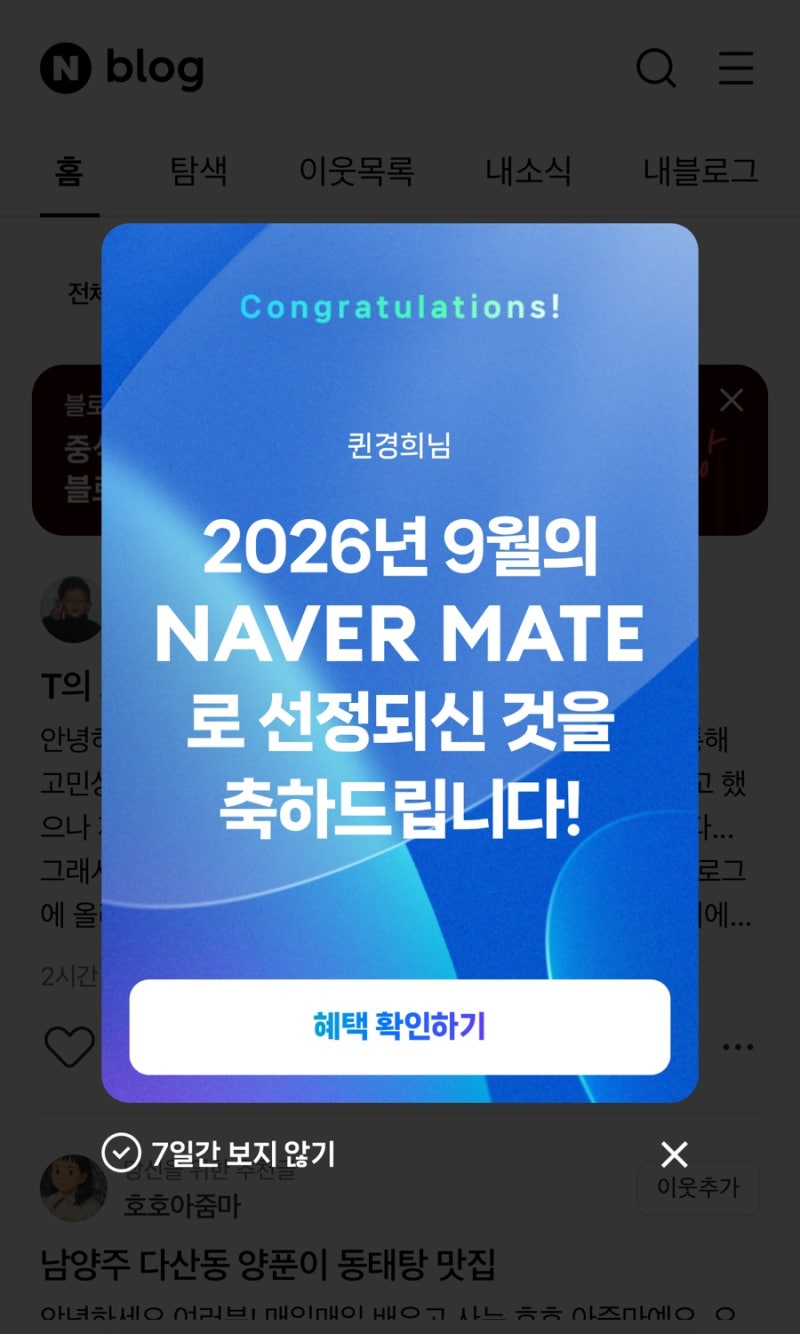Close the Congratulations popup with the X

pyautogui.click(x=674, y=1154)
